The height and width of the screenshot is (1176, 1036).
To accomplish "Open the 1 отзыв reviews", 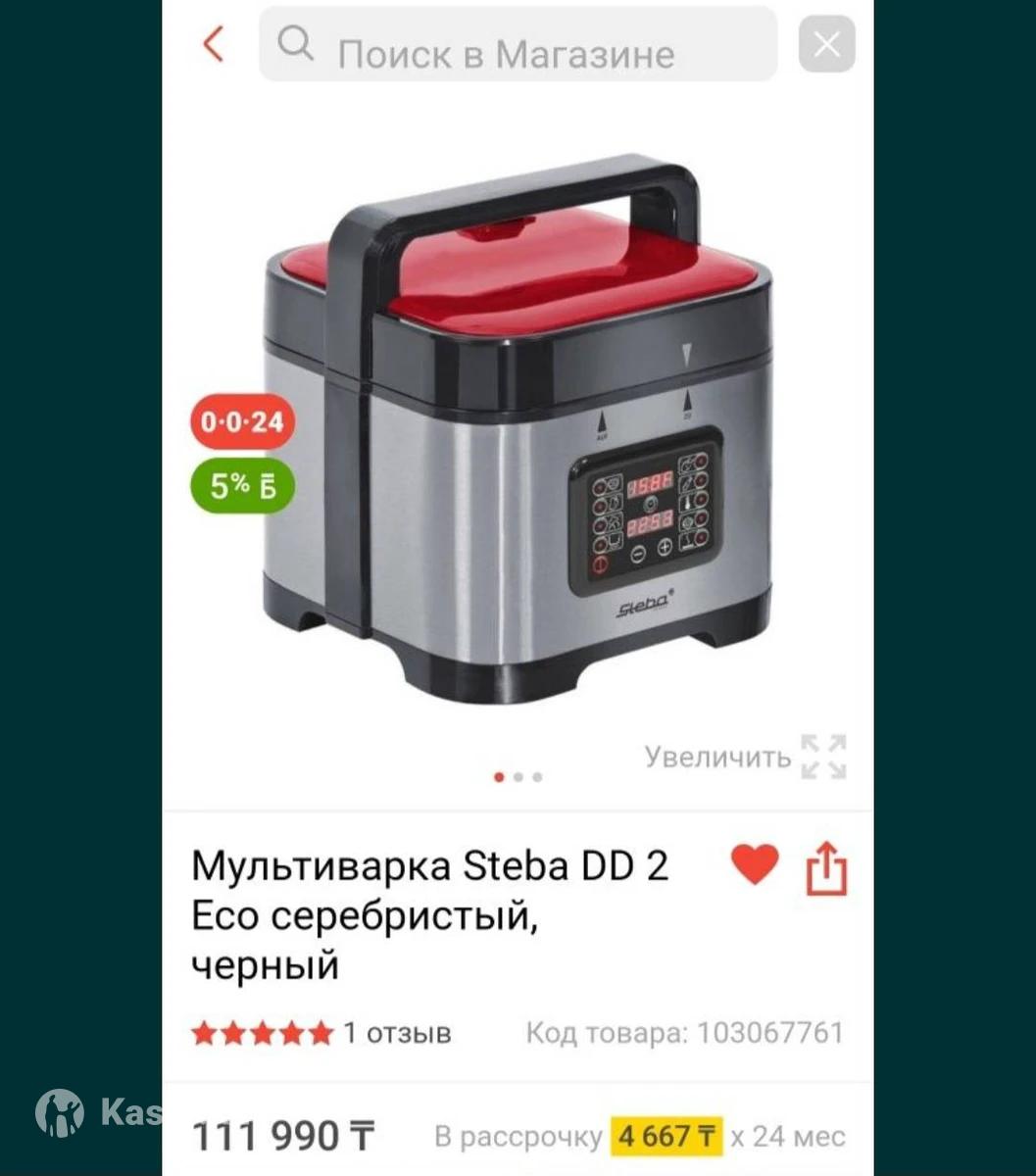I will click(x=396, y=1033).
